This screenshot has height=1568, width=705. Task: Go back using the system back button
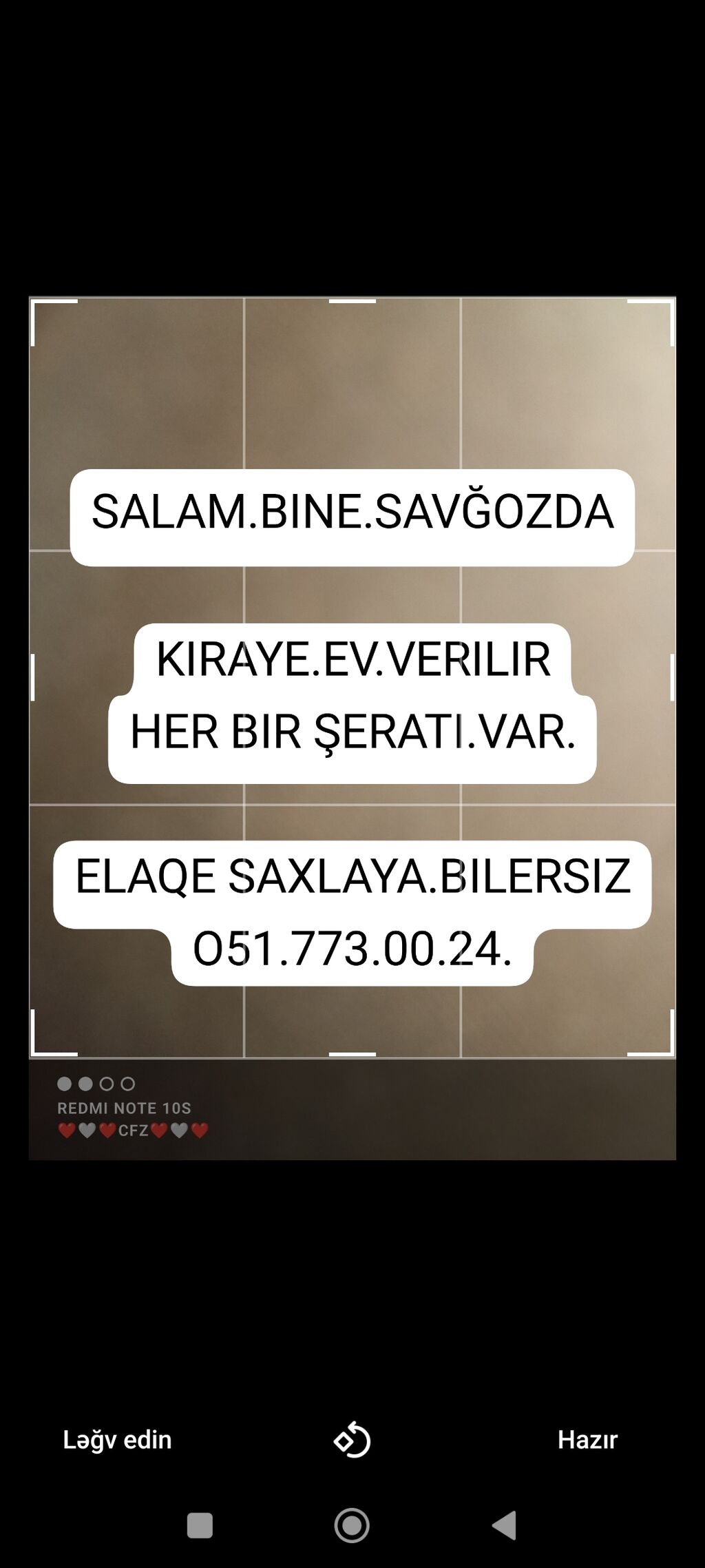point(505,1525)
